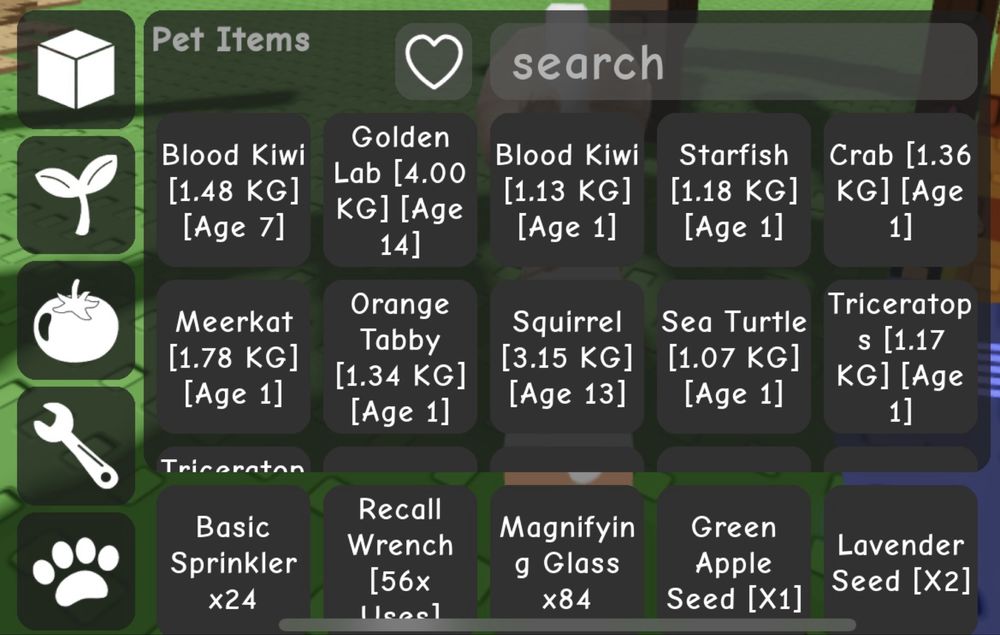Select the Sea Turtle pet
Screen dimensions: 1000x635
733,357
